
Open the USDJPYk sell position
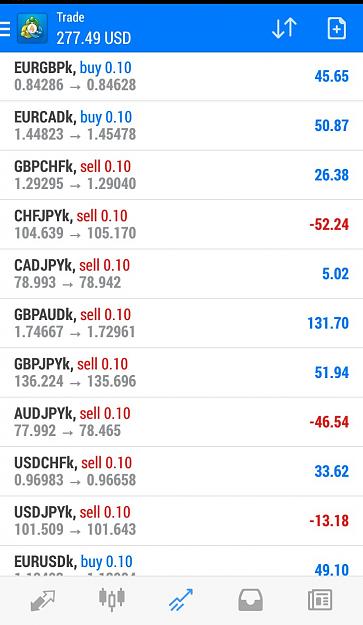tap(181, 521)
